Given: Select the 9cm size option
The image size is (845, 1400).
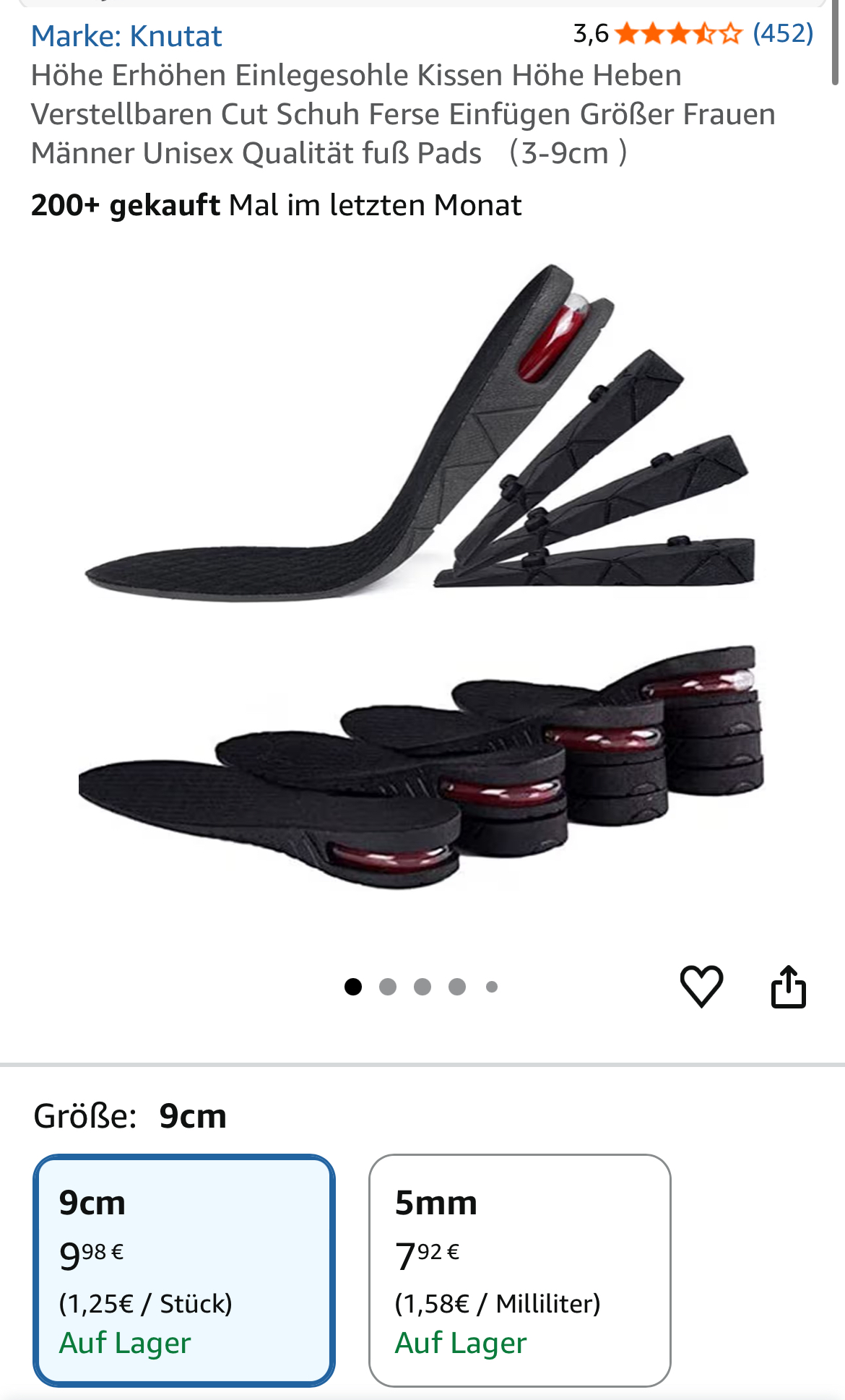Looking at the screenshot, I should pyautogui.click(x=184, y=1270).
